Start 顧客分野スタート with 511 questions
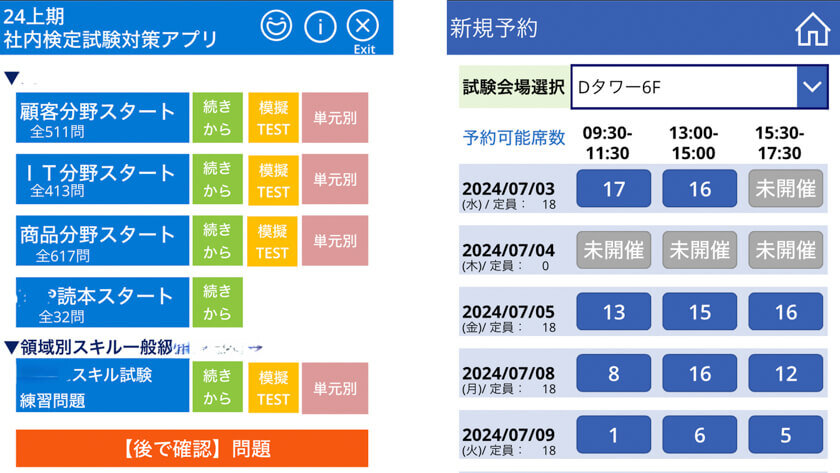 [x=102, y=118]
